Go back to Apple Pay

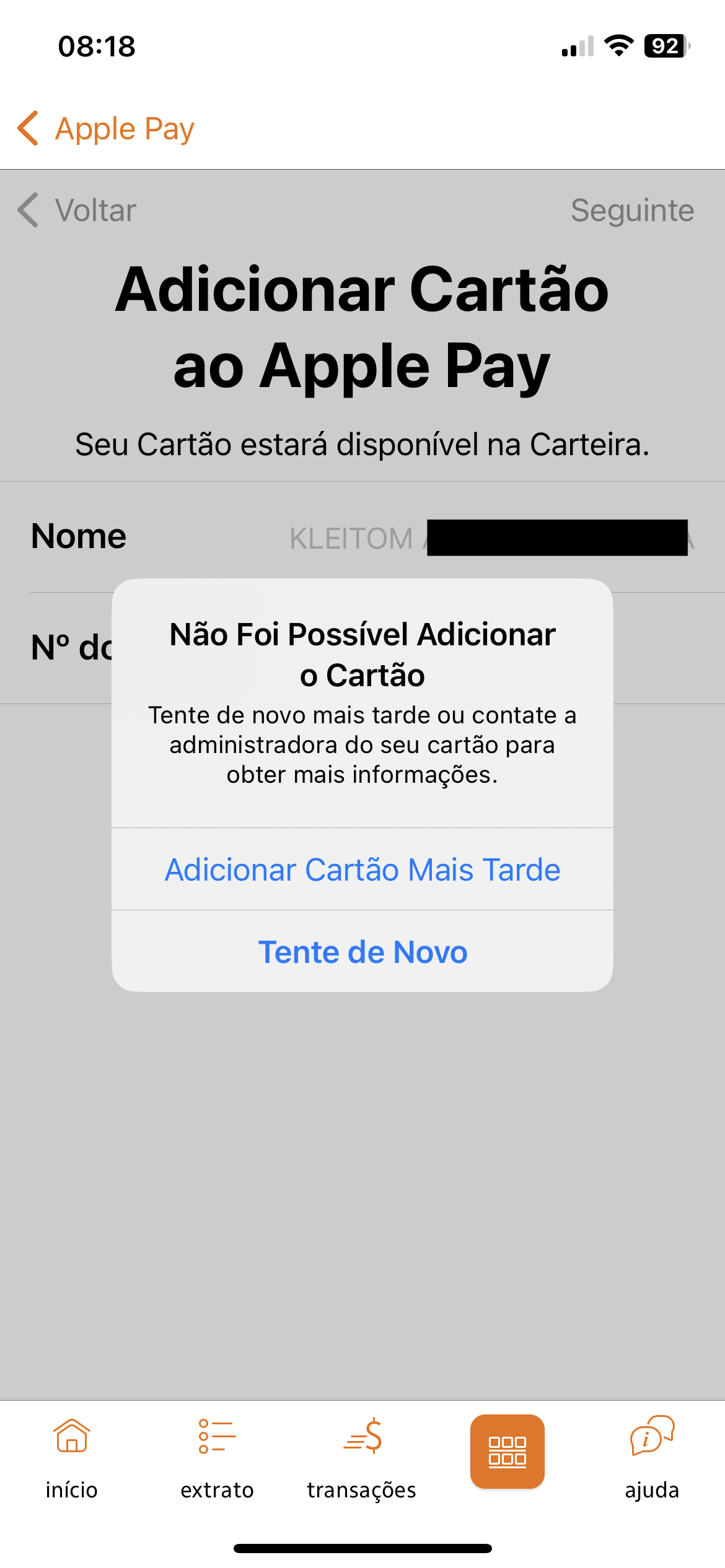coord(105,129)
